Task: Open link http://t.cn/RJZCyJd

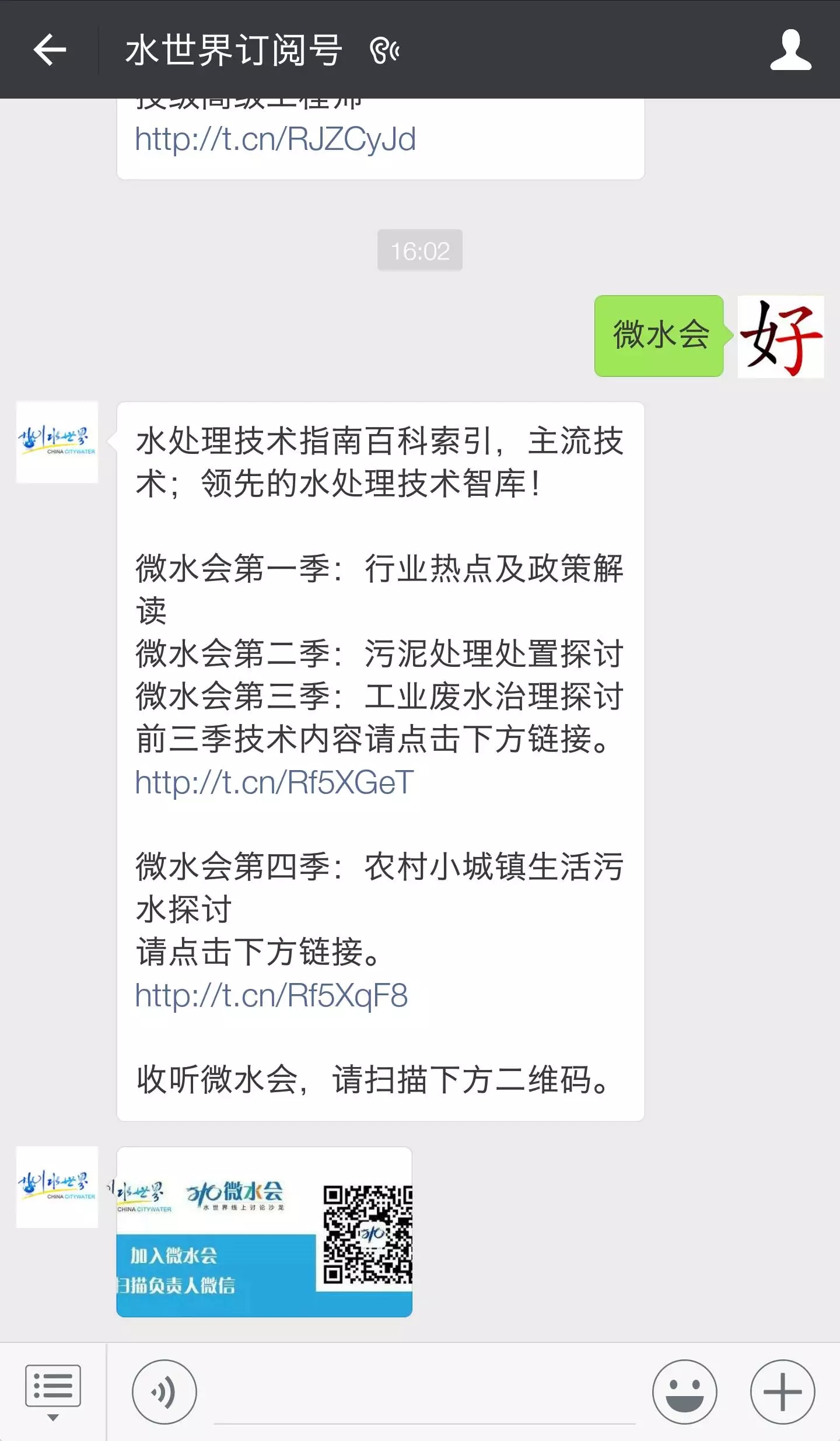Action: click(275, 139)
